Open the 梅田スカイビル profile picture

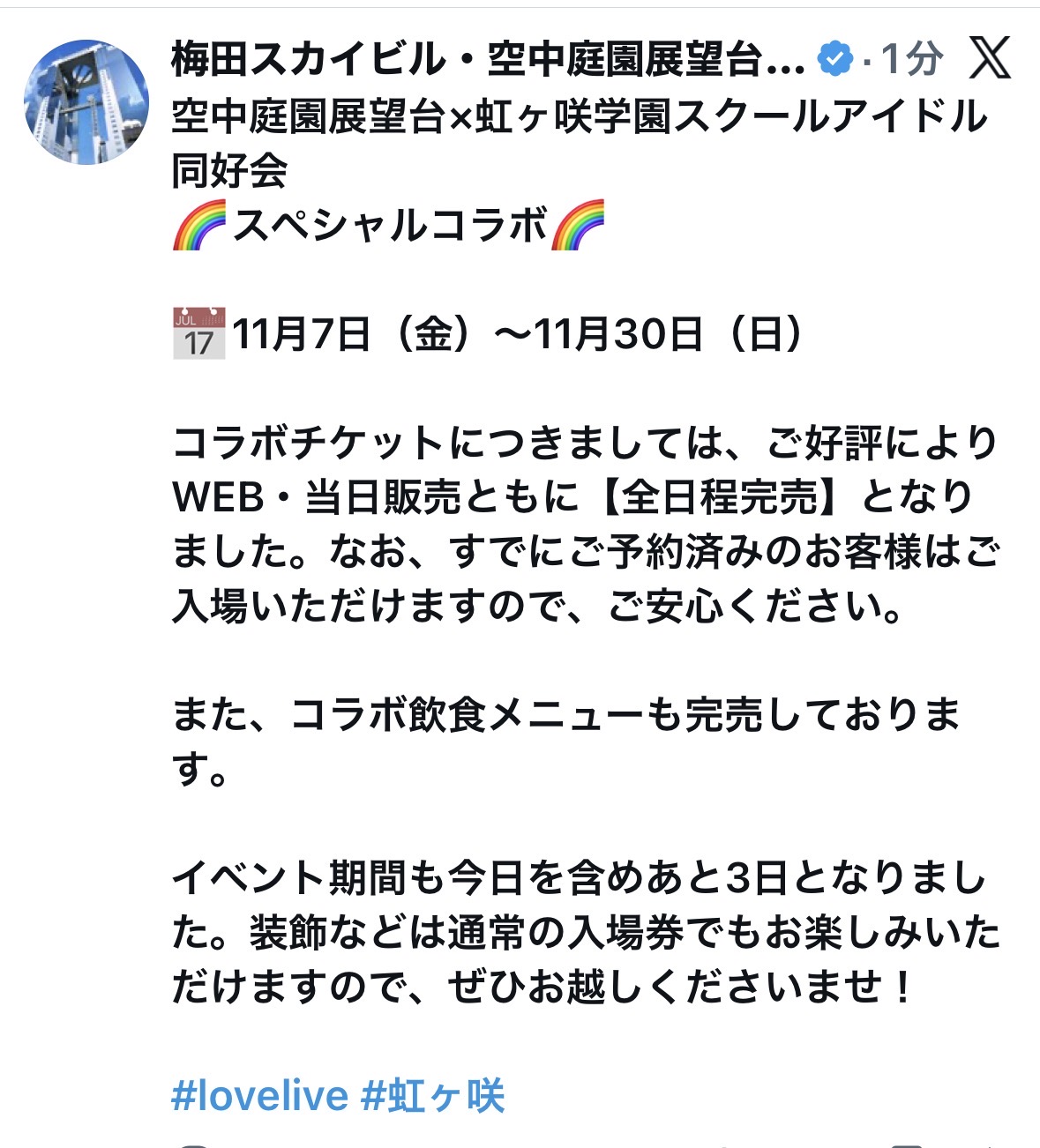point(86,102)
